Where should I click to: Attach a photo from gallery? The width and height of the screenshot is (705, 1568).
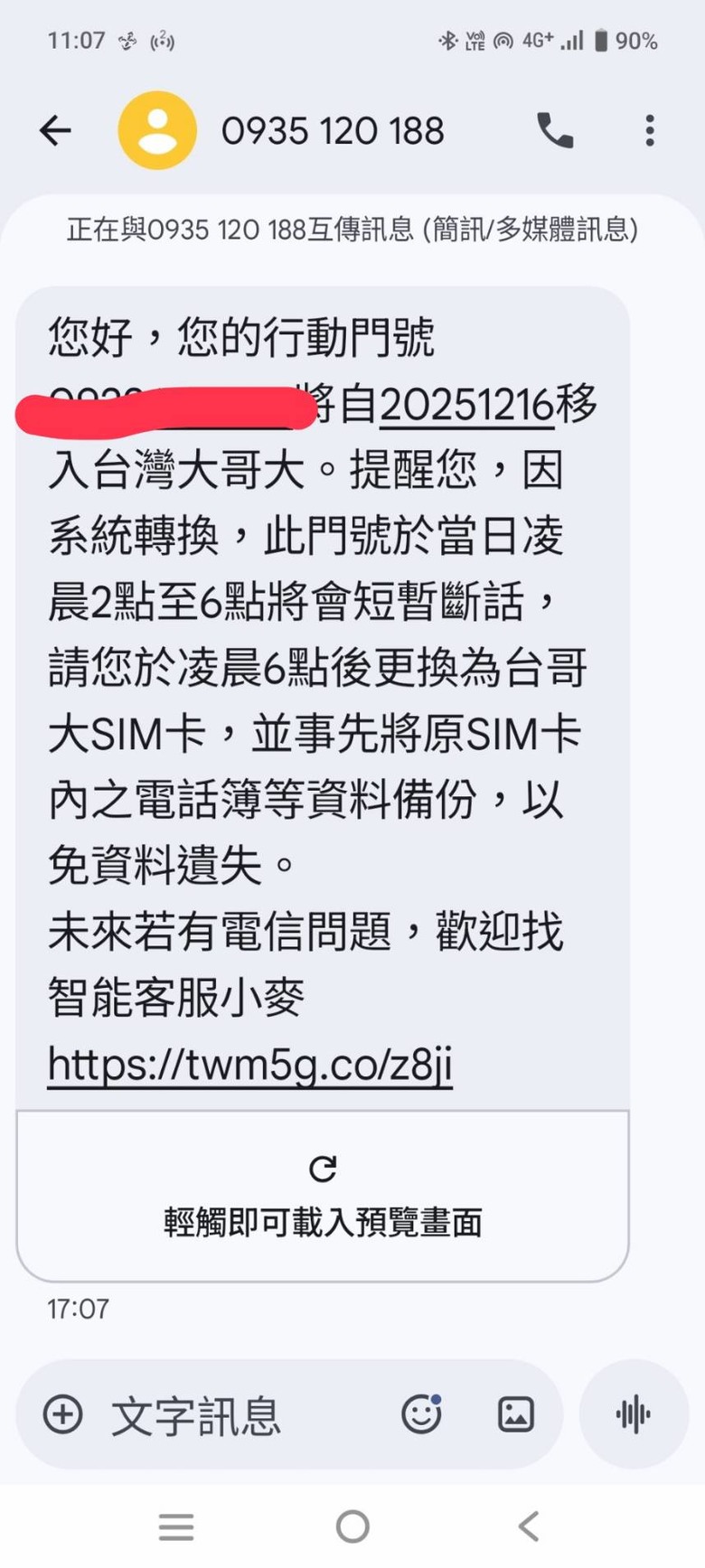(x=516, y=1414)
